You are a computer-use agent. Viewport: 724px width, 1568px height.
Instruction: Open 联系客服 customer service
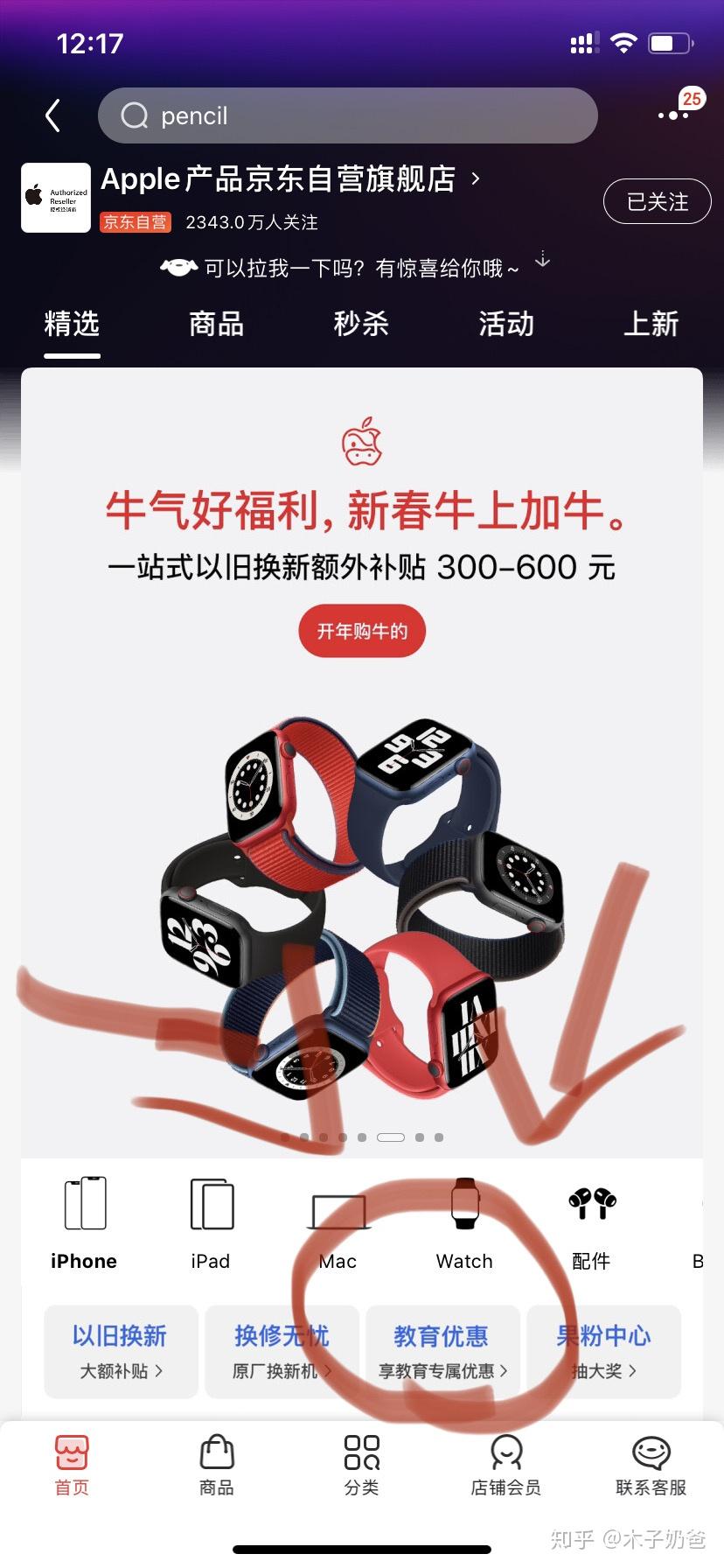click(x=651, y=1465)
